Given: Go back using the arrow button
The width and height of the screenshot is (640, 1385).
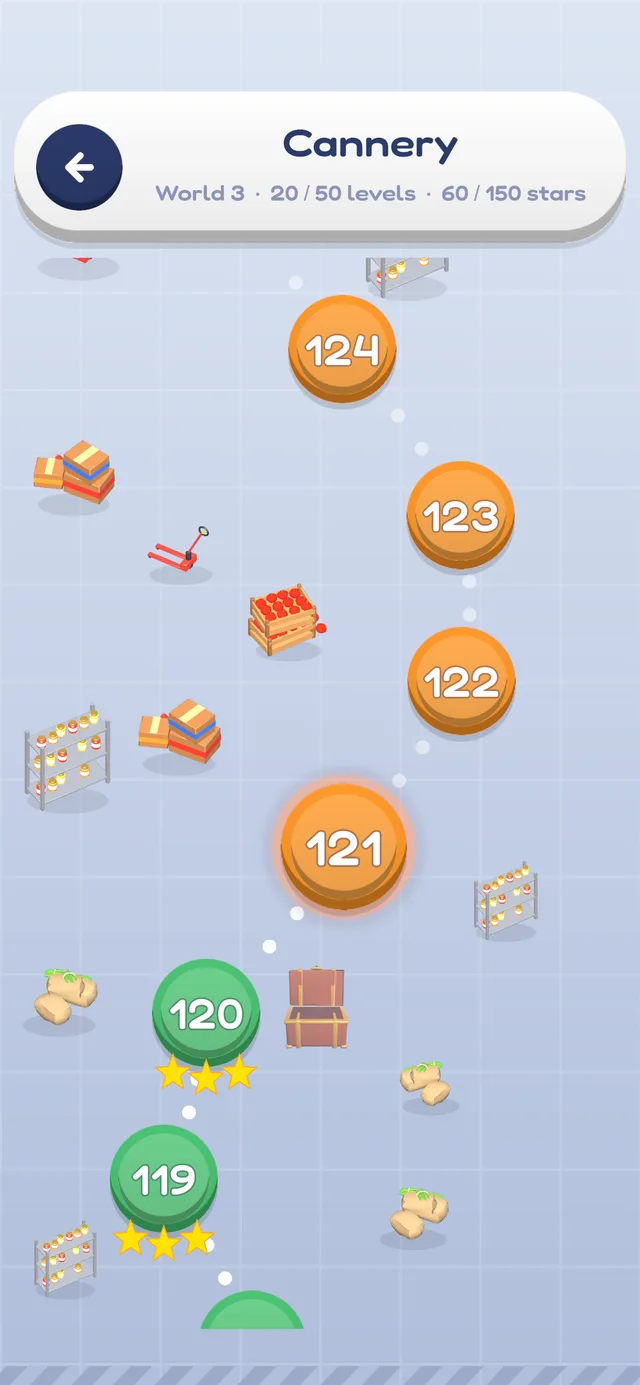Looking at the screenshot, I should (x=79, y=168).
